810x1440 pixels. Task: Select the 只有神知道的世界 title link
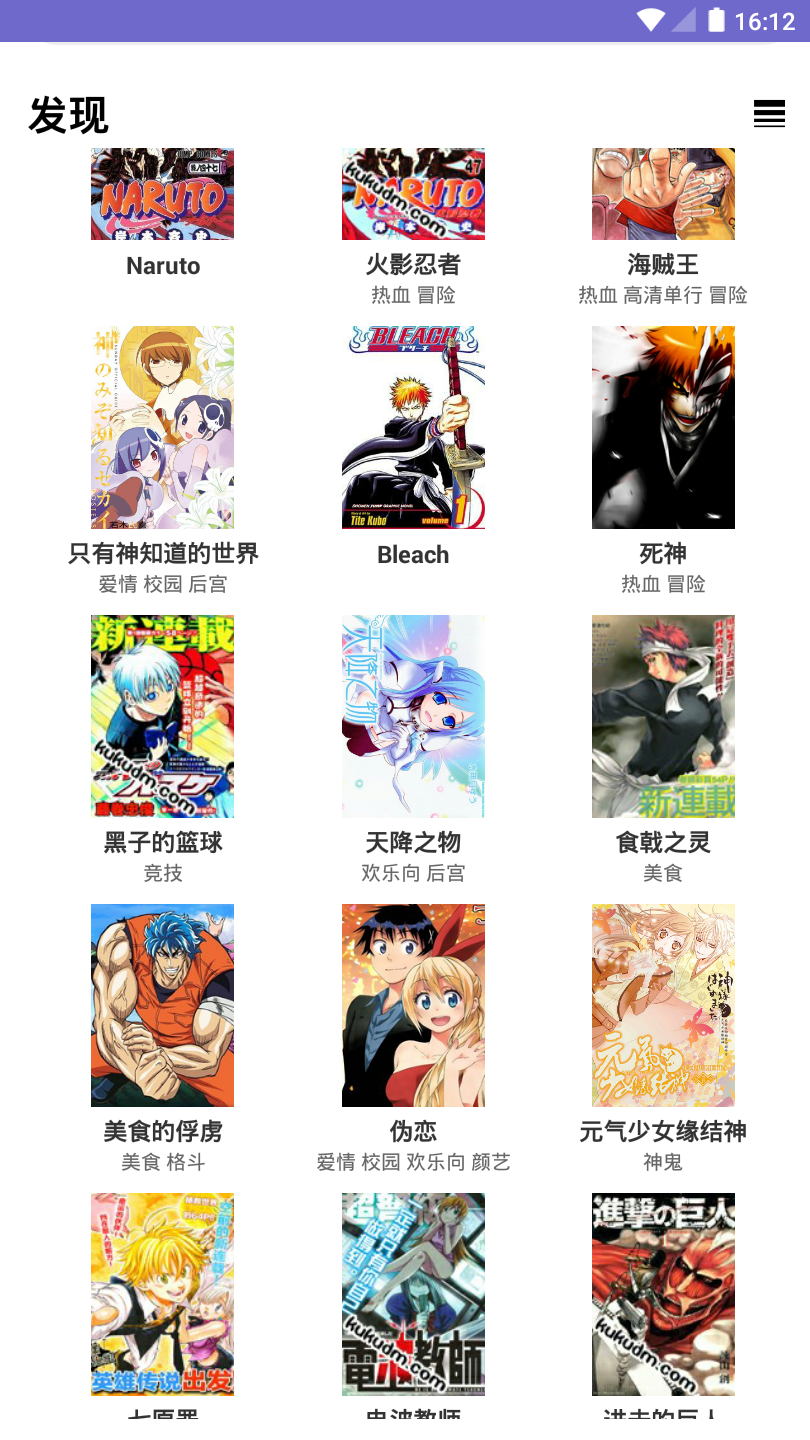(x=162, y=554)
